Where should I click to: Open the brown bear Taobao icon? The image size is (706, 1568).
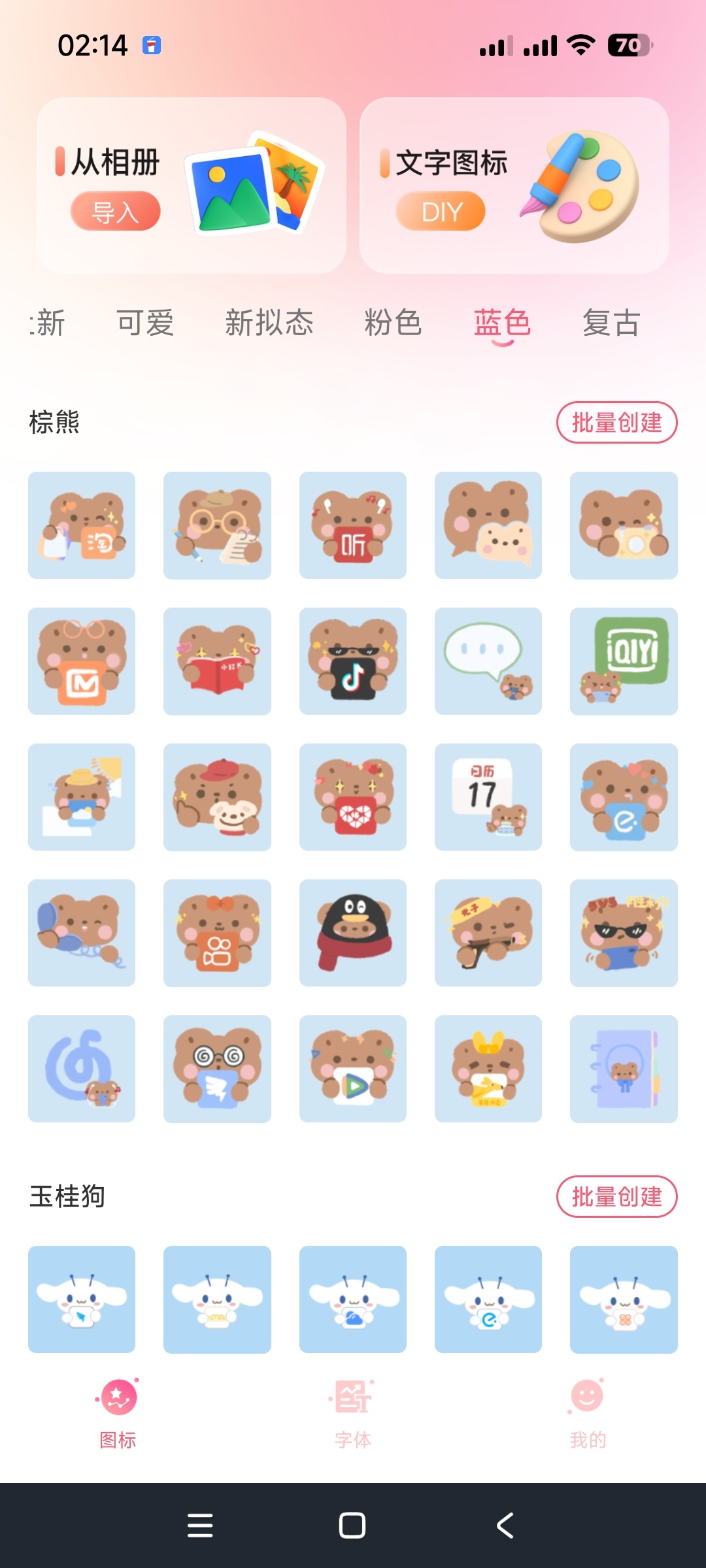pos(82,525)
